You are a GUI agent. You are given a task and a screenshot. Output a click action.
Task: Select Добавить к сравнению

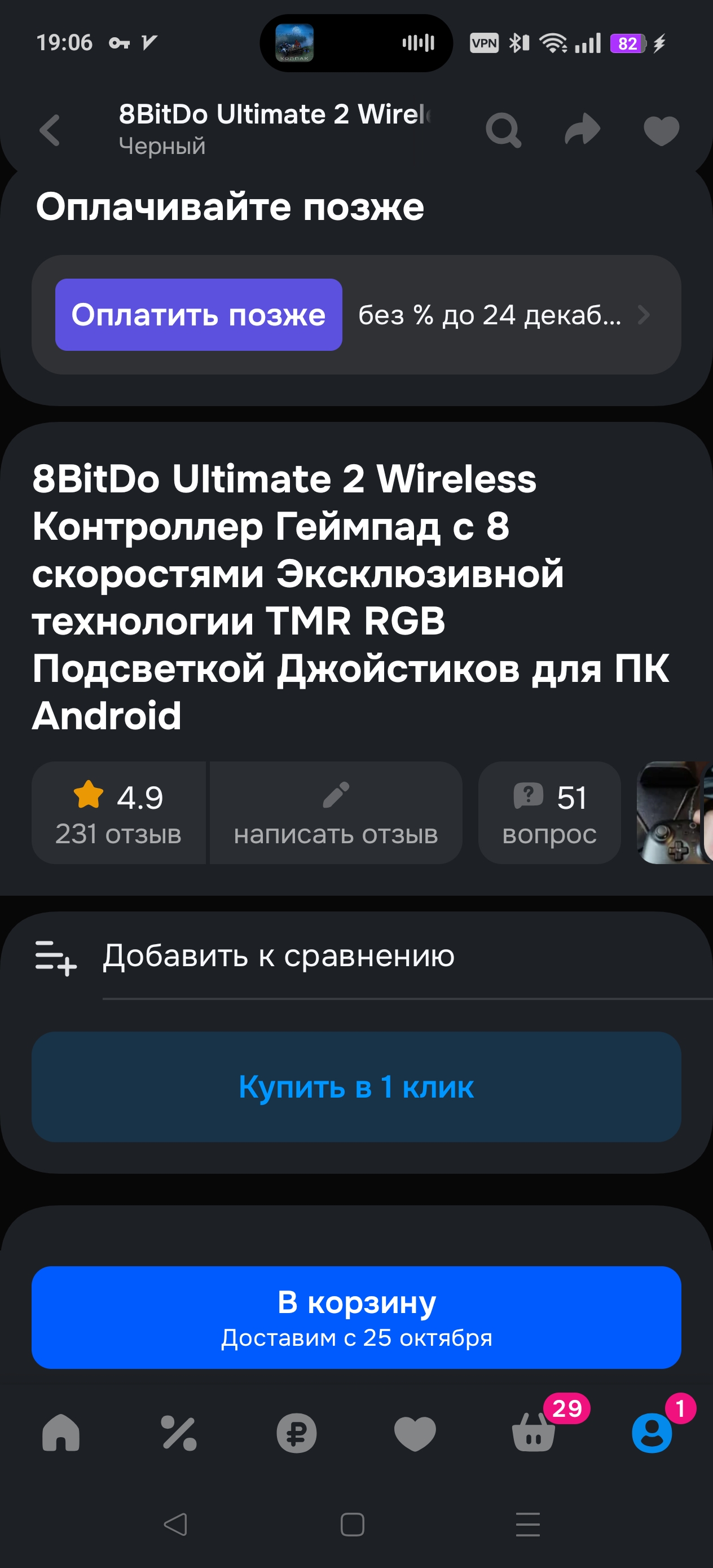(278, 956)
